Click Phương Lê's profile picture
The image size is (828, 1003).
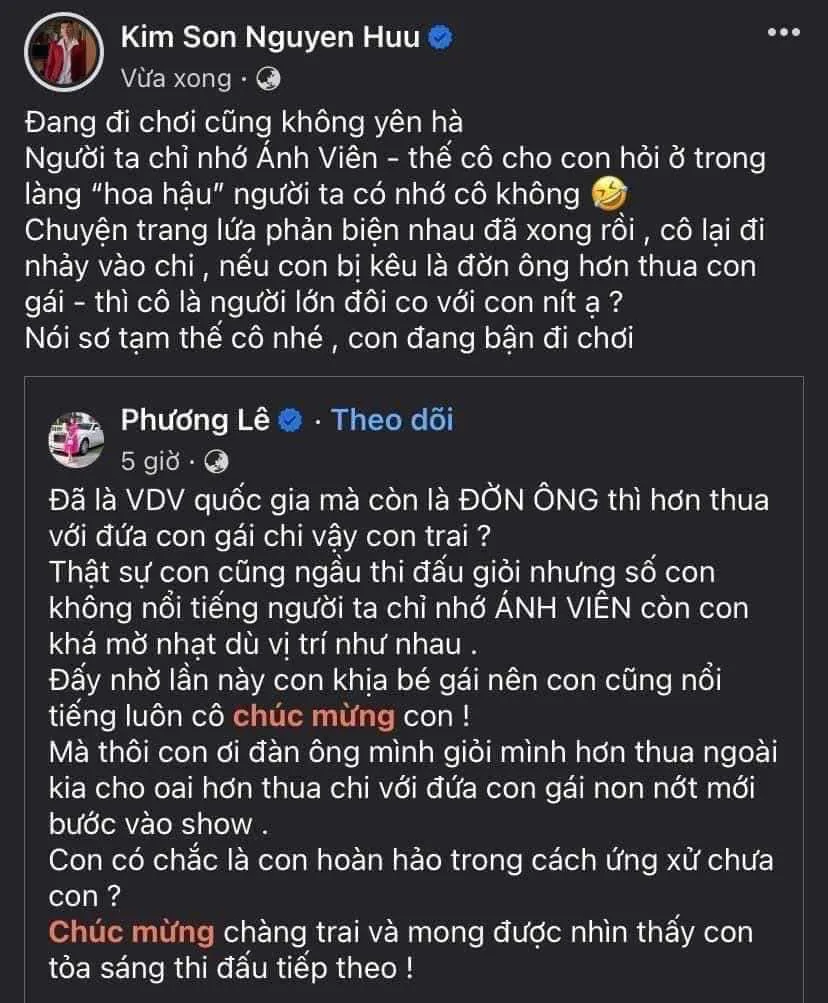[x=76, y=435]
